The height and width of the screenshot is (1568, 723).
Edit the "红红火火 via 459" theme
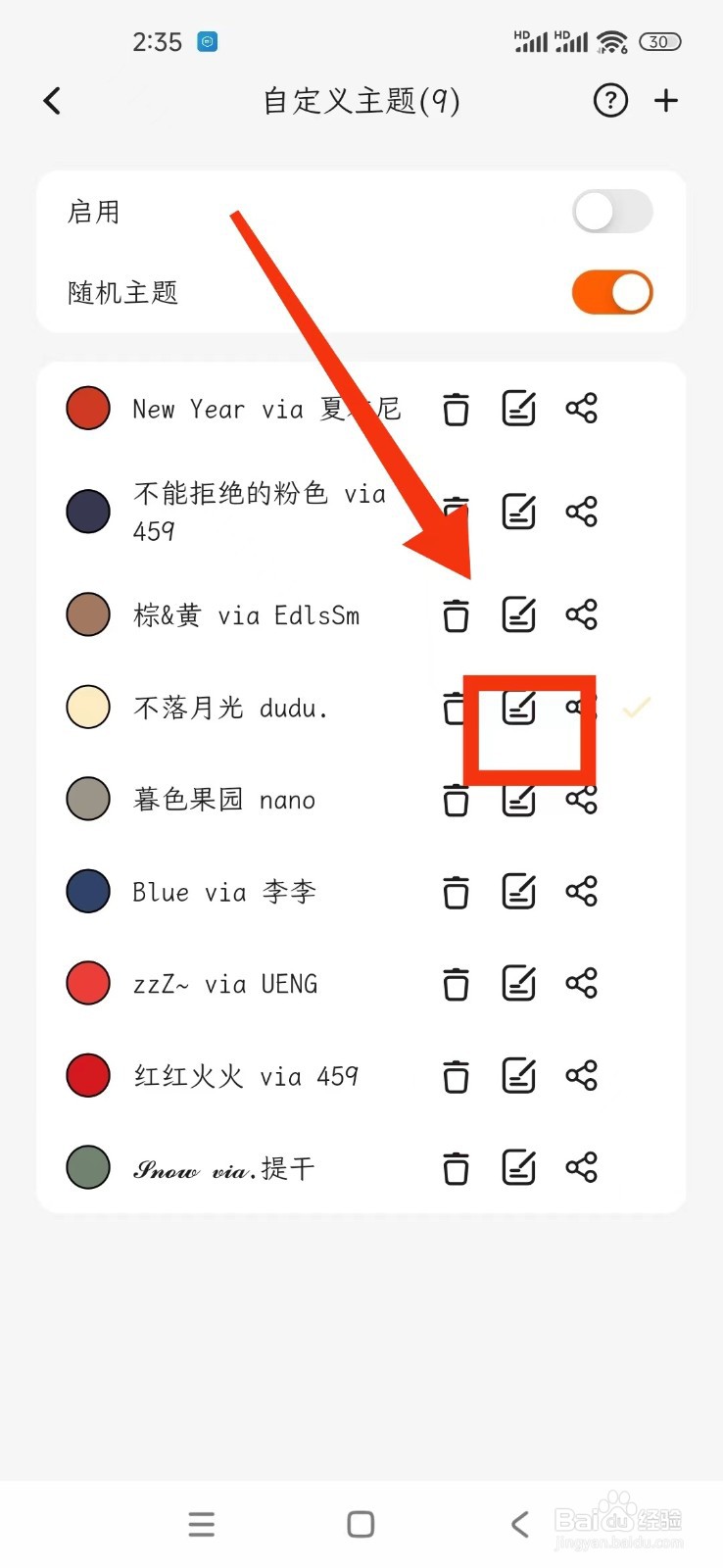click(x=518, y=1074)
